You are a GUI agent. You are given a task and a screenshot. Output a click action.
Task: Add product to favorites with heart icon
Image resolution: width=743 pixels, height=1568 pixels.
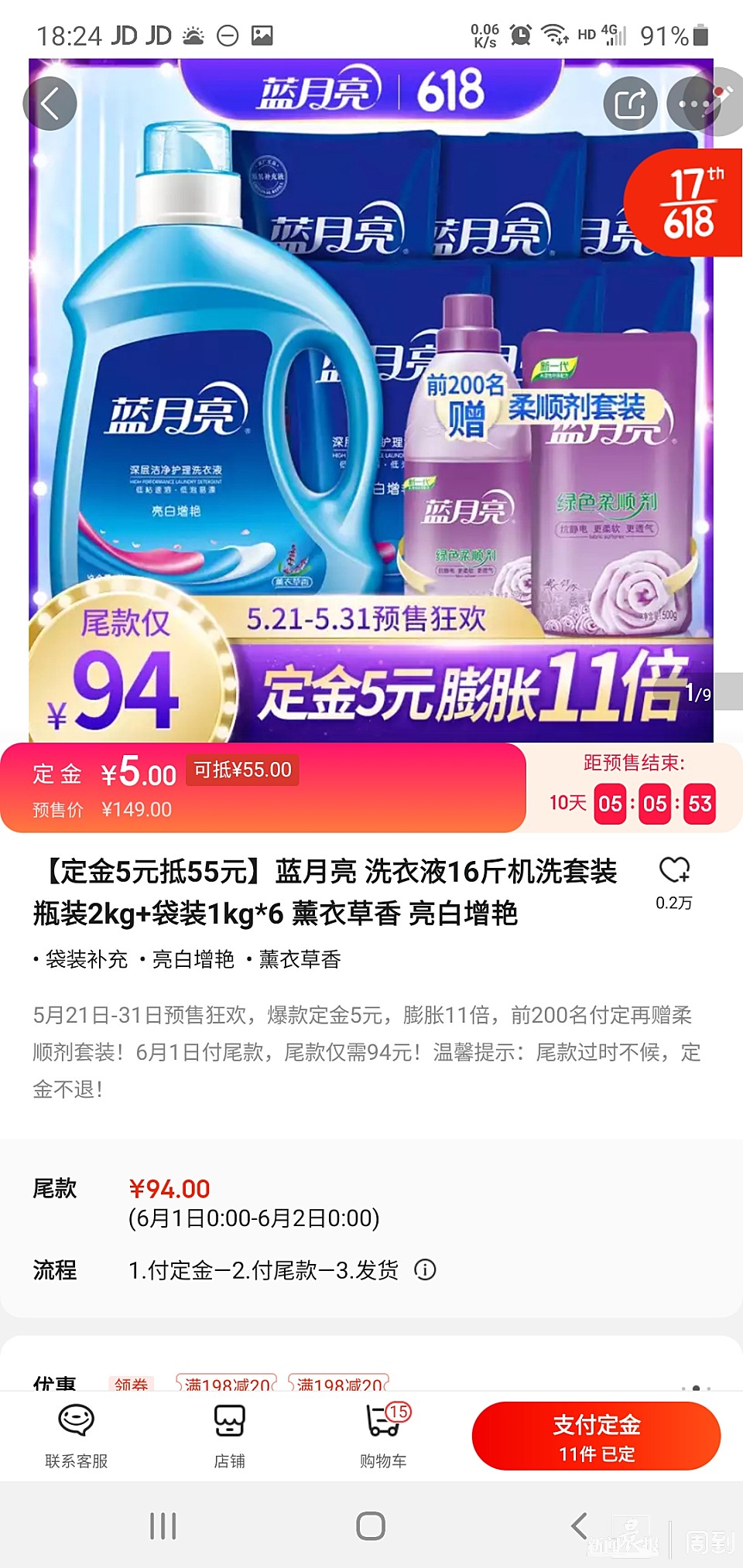[674, 872]
